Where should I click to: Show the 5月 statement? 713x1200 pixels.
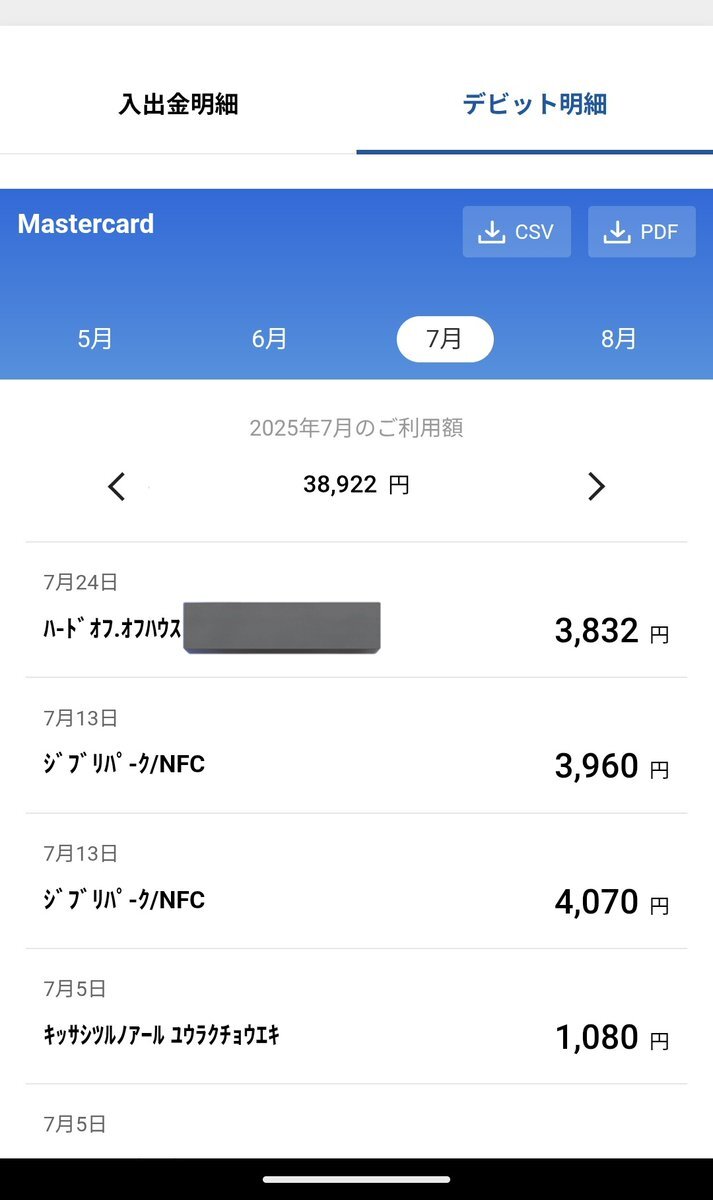pyautogui.click(x=95, y=339)
